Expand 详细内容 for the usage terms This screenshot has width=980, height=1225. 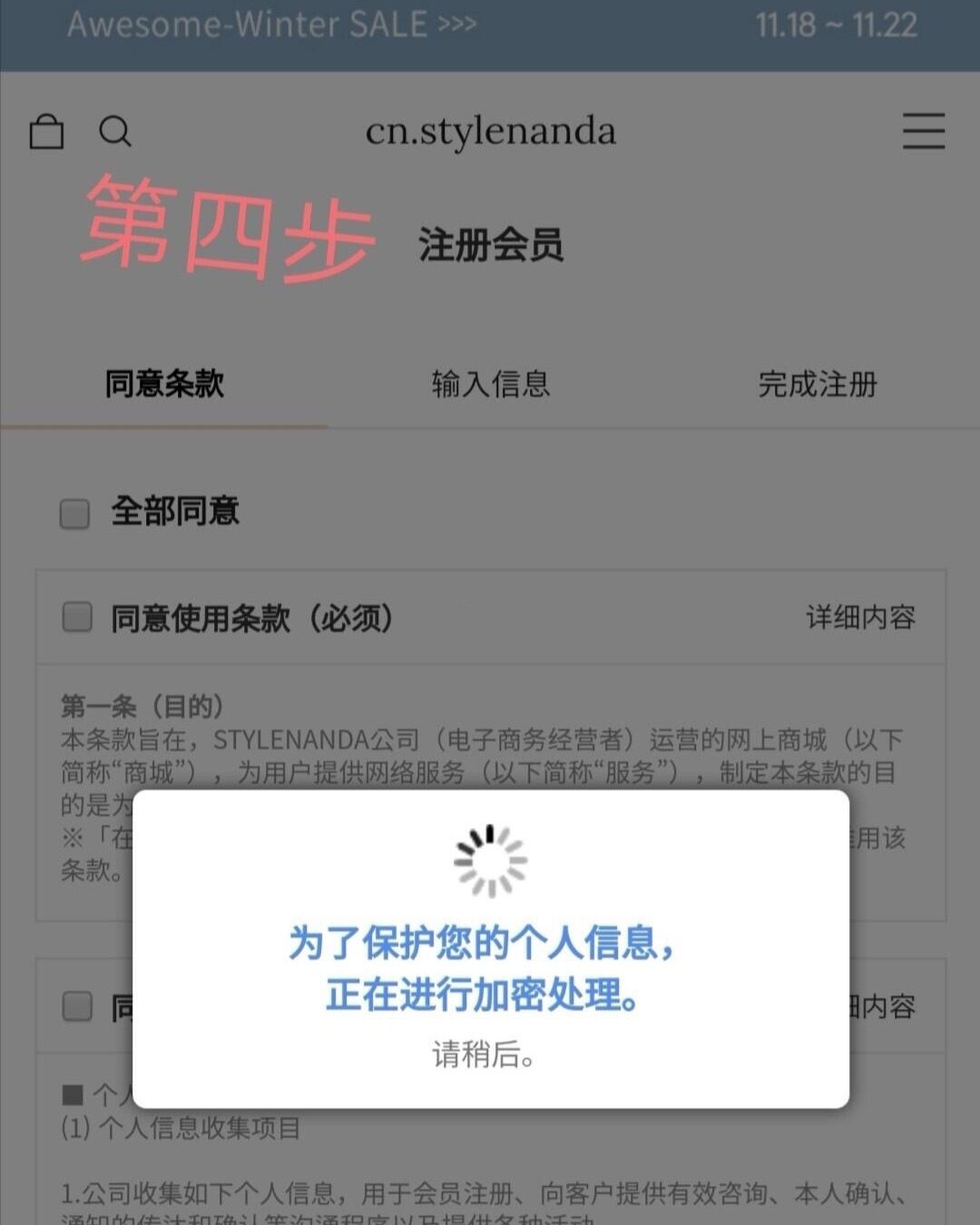click(860, 618)
